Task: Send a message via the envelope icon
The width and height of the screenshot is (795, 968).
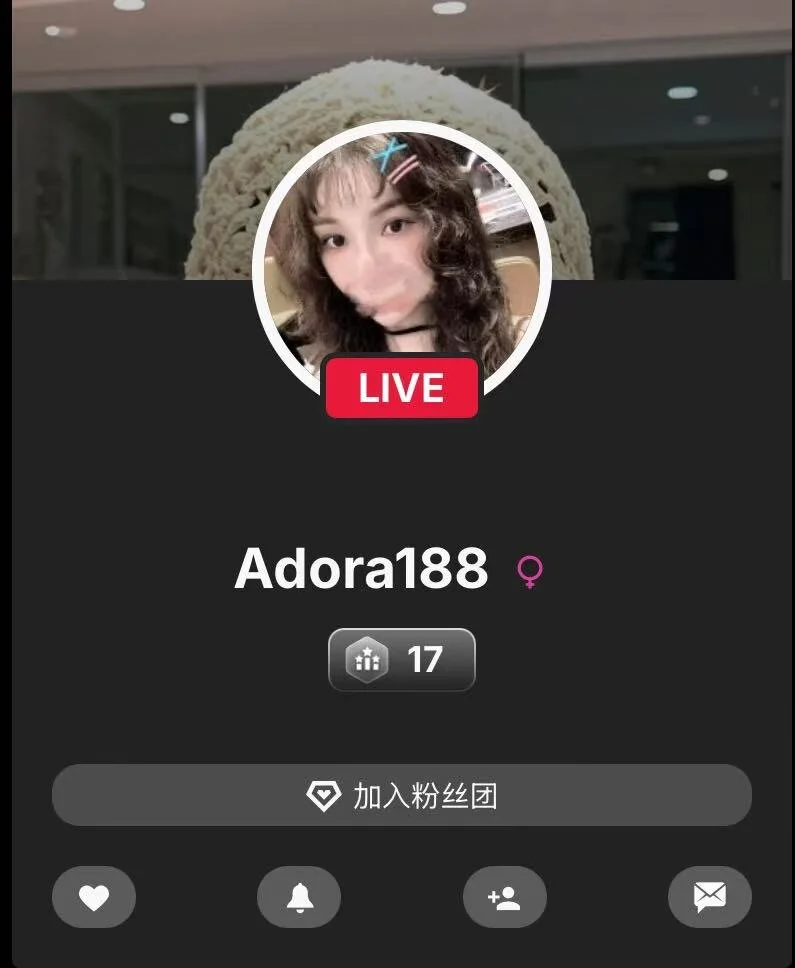Action: [x=709, y=897]
